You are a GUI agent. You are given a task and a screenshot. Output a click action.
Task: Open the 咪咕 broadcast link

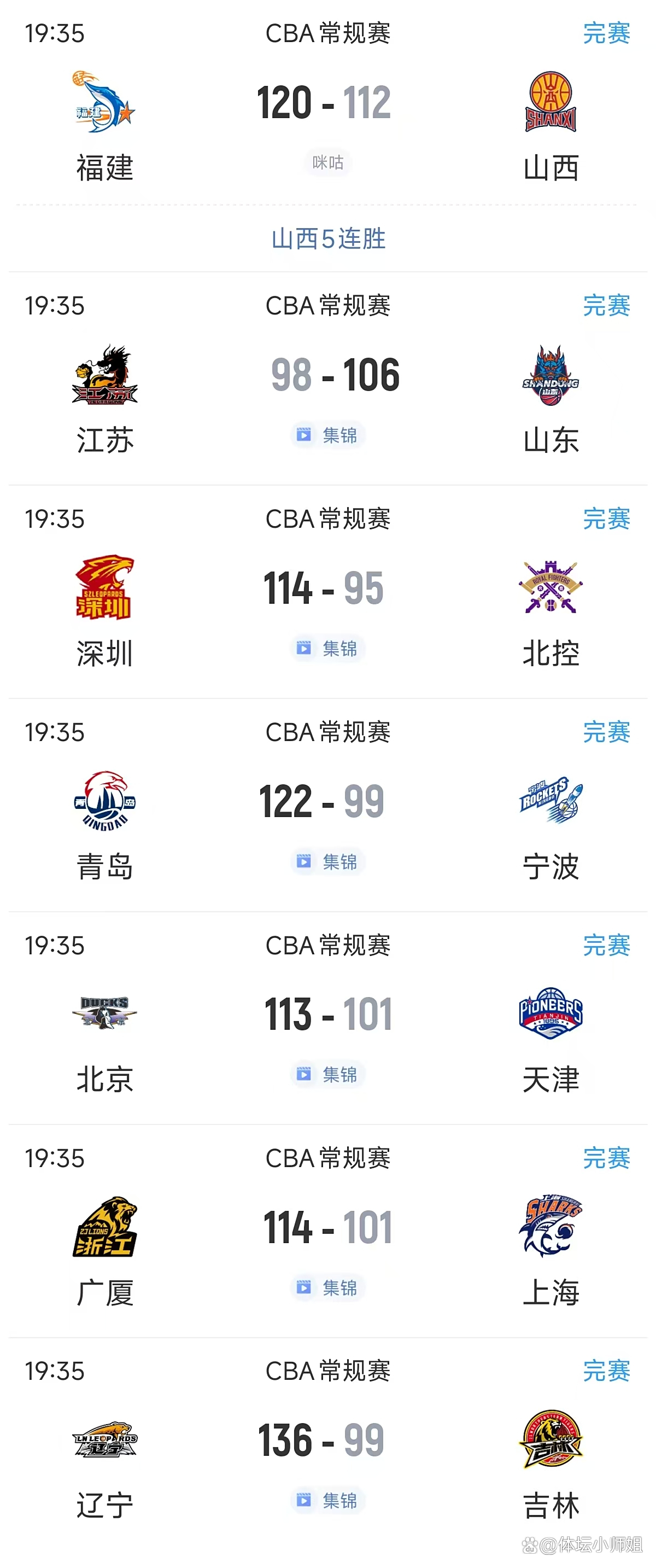[x=327, y=162]
